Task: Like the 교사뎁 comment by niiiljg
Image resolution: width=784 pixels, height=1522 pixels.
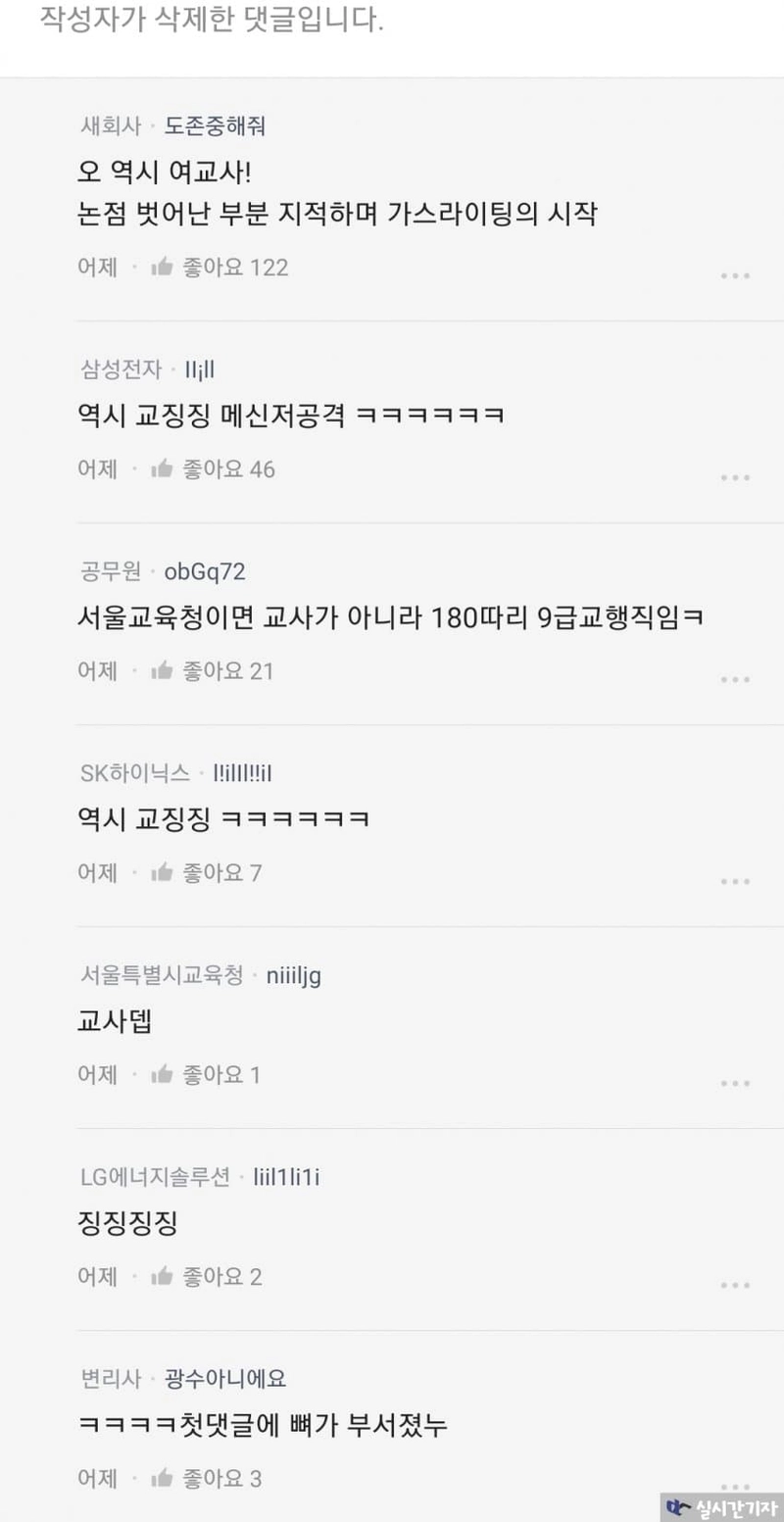Action: pyautogui.click(x=163, y=1075)
